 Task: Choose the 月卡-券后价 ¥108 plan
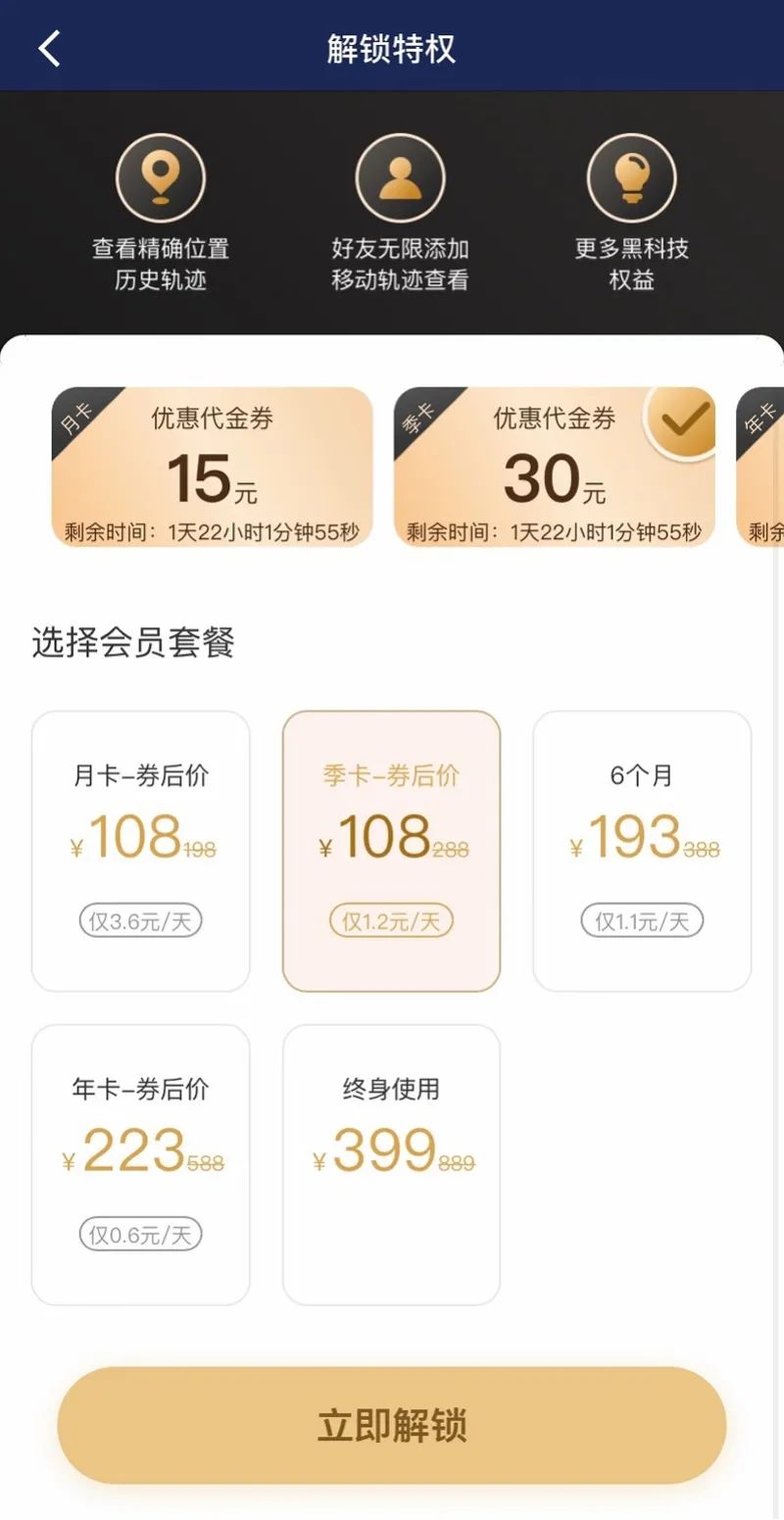(140, 851)
